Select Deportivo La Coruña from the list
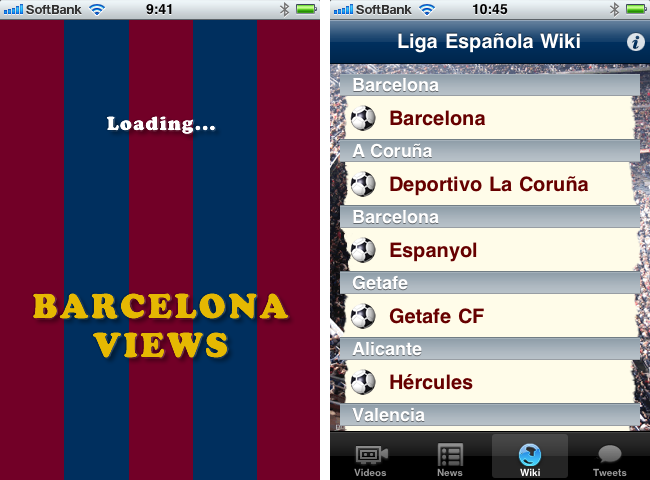This screenshot has height=480, width=650. point(490,185)
